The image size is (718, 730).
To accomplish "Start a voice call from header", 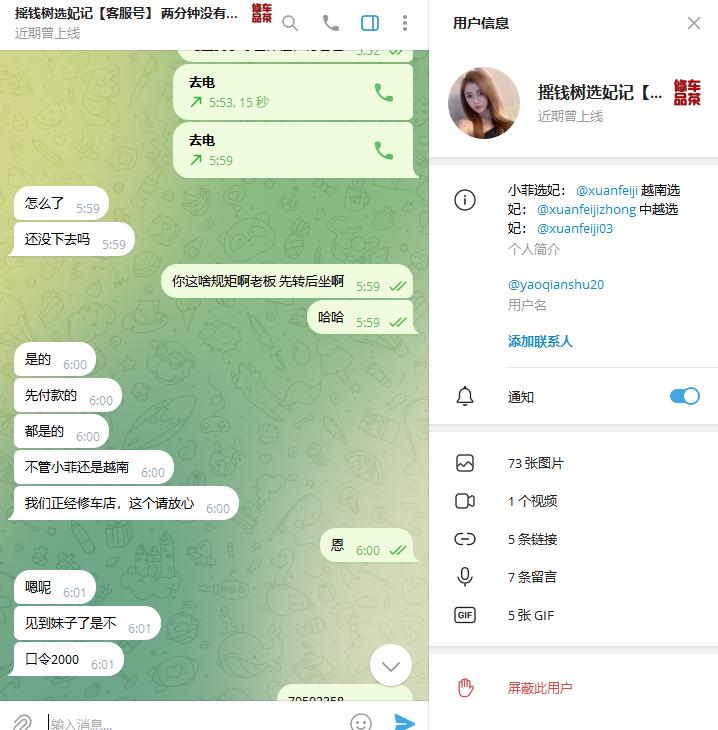I will 331,23.
